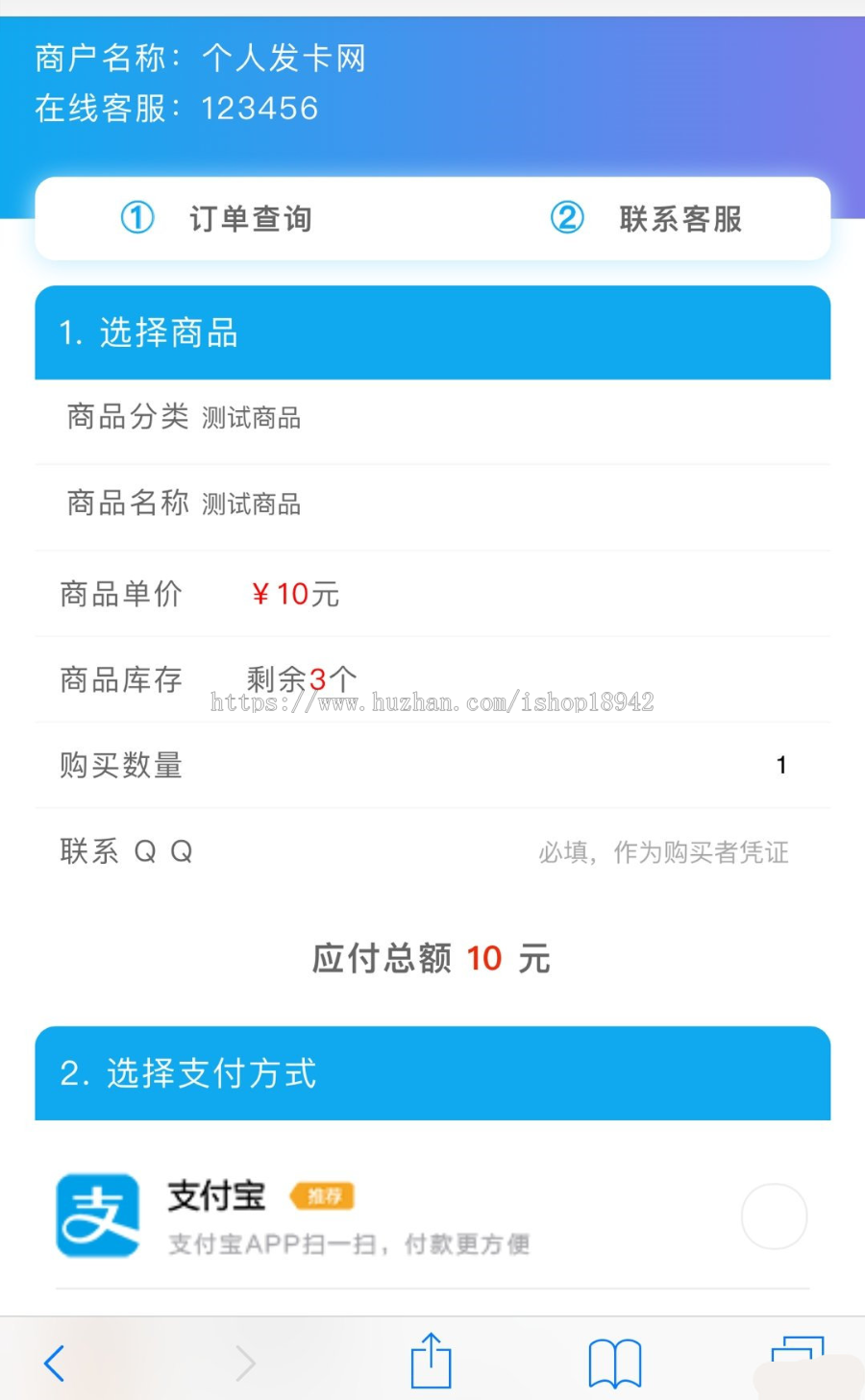
Task: Tap the Safari share icon
Action: (x=431, y=1361)
